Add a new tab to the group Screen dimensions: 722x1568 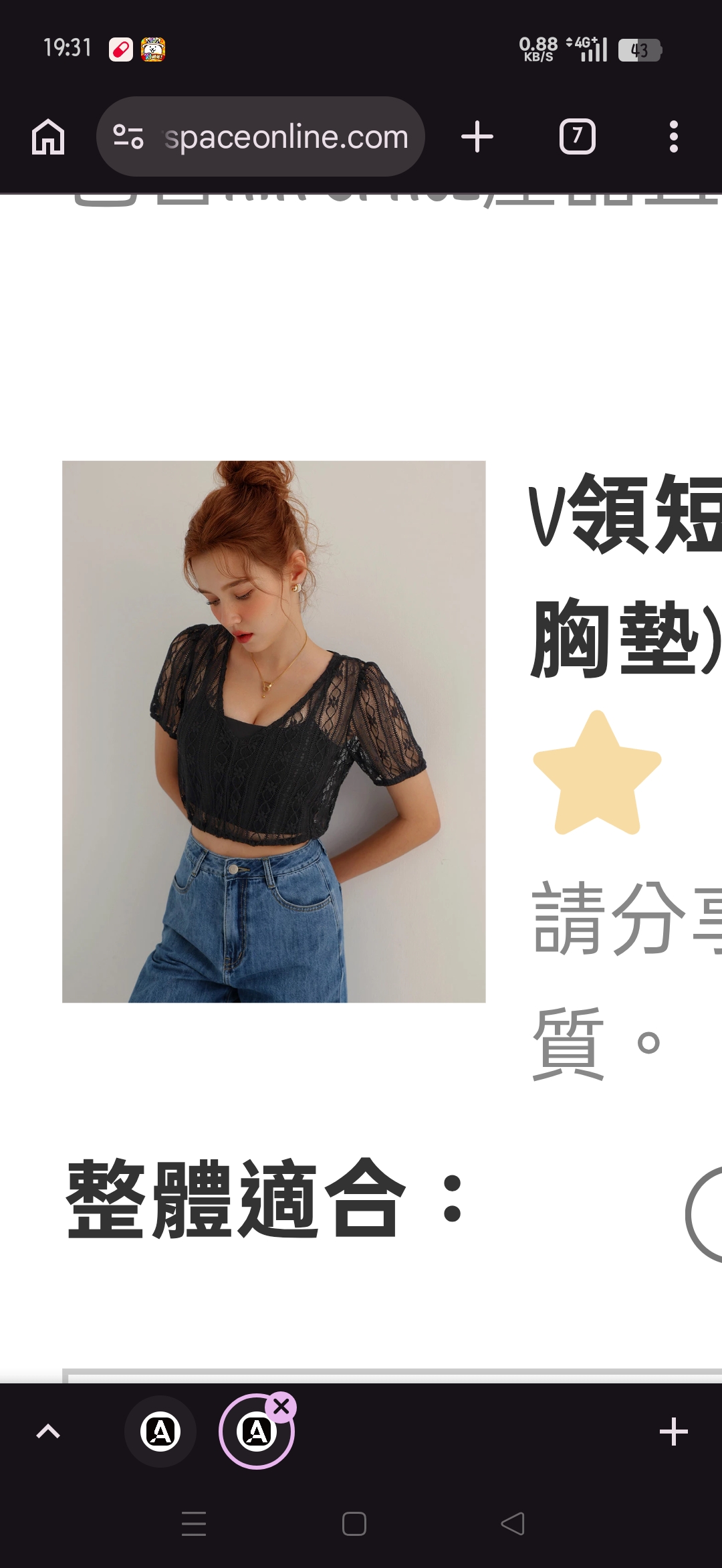(673, 1432)
